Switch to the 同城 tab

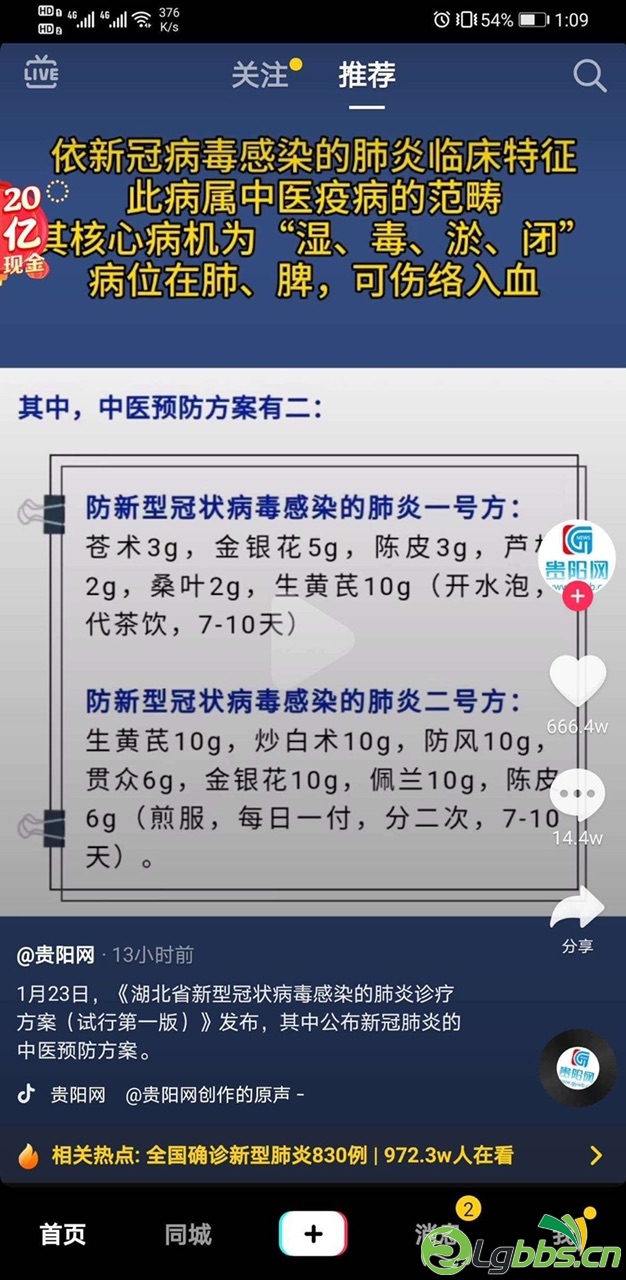pos(188,1235)
